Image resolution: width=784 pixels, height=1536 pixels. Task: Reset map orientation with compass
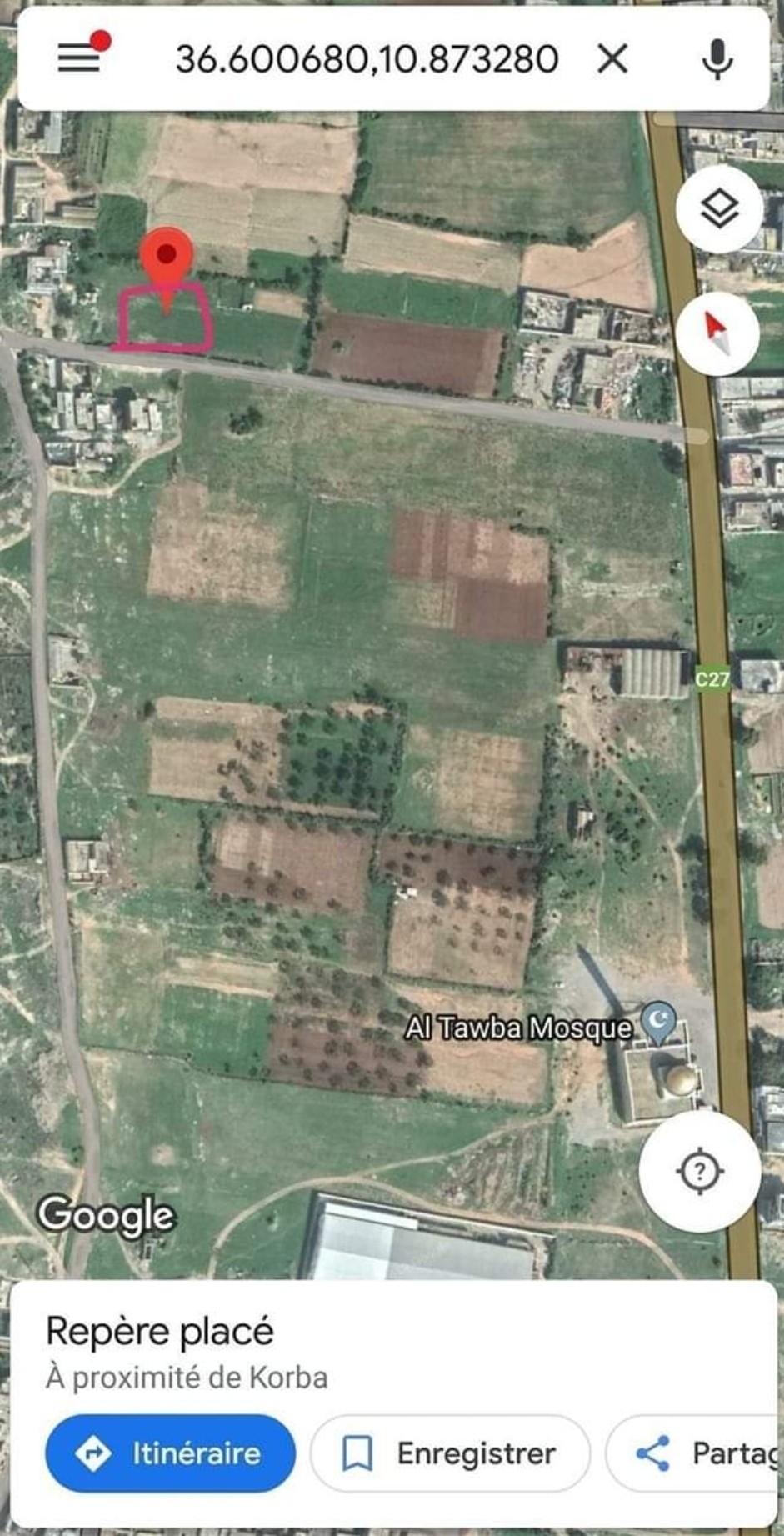[x=717, y=333]
